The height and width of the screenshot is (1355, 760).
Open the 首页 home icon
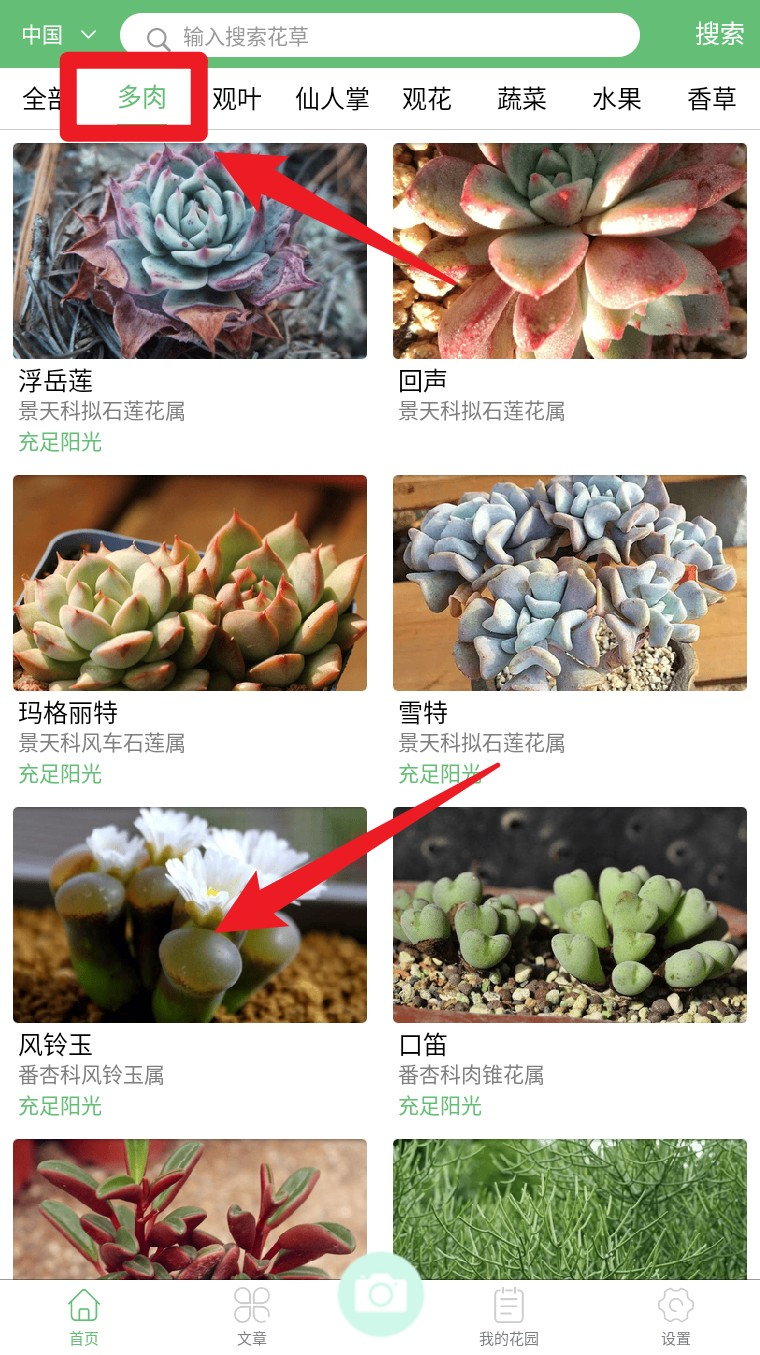[84, 1305]
